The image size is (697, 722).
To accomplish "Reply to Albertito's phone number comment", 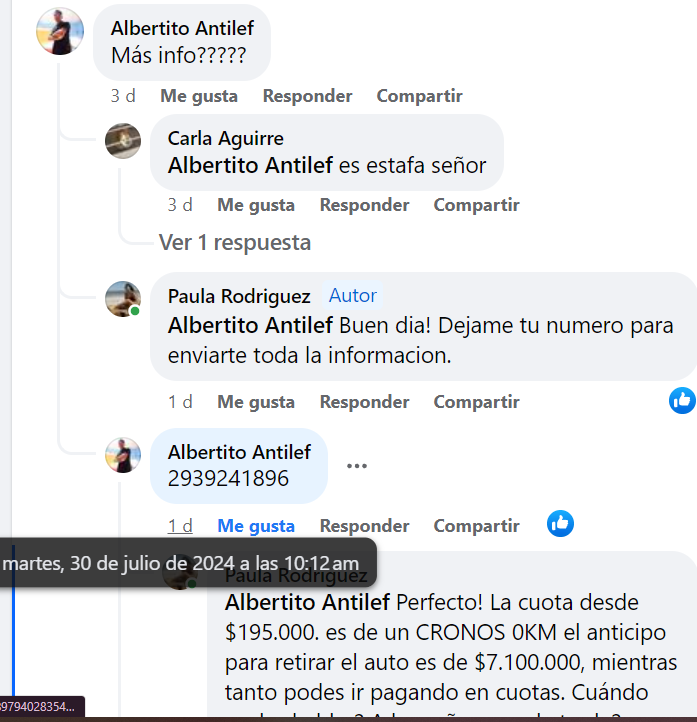I will point(364,526).
